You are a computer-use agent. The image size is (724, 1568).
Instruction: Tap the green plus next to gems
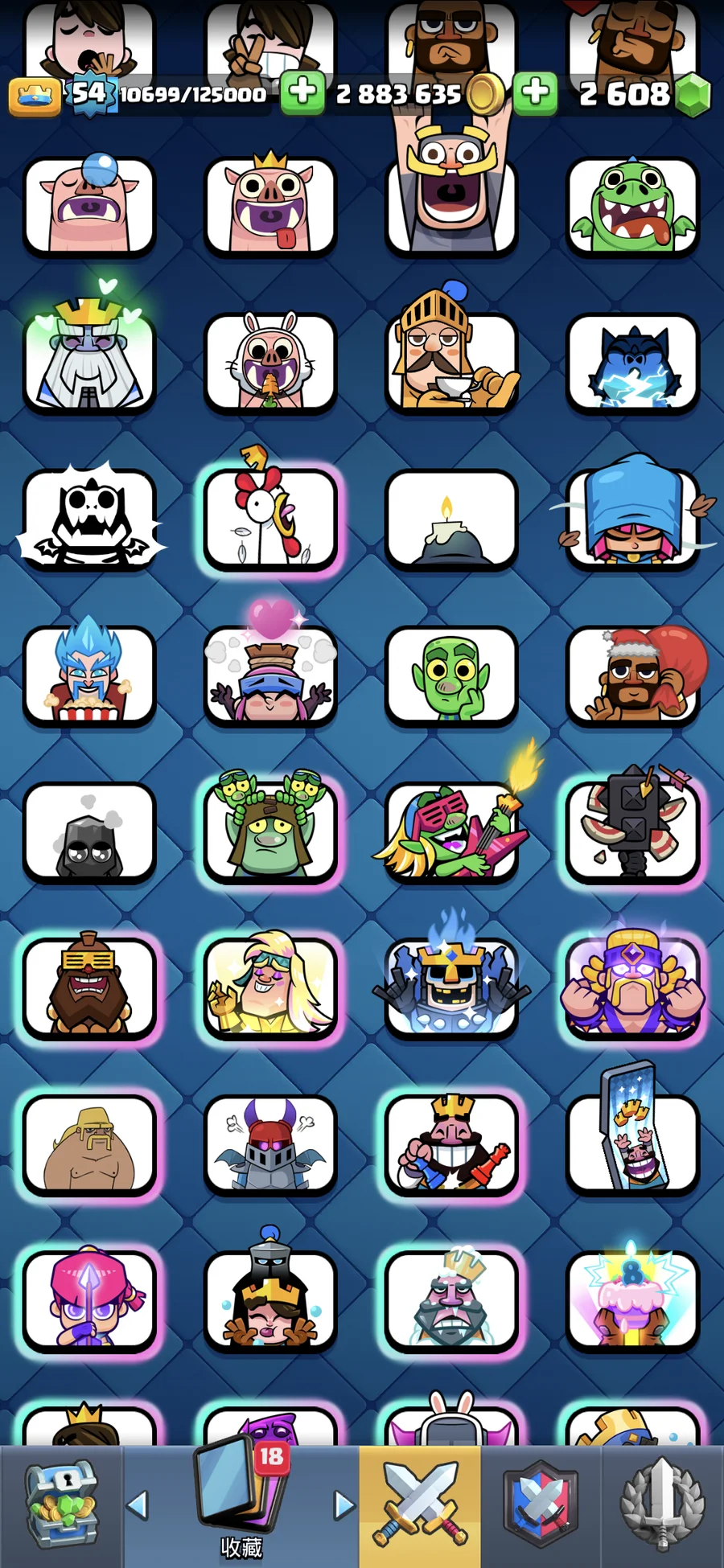(535, 92)
